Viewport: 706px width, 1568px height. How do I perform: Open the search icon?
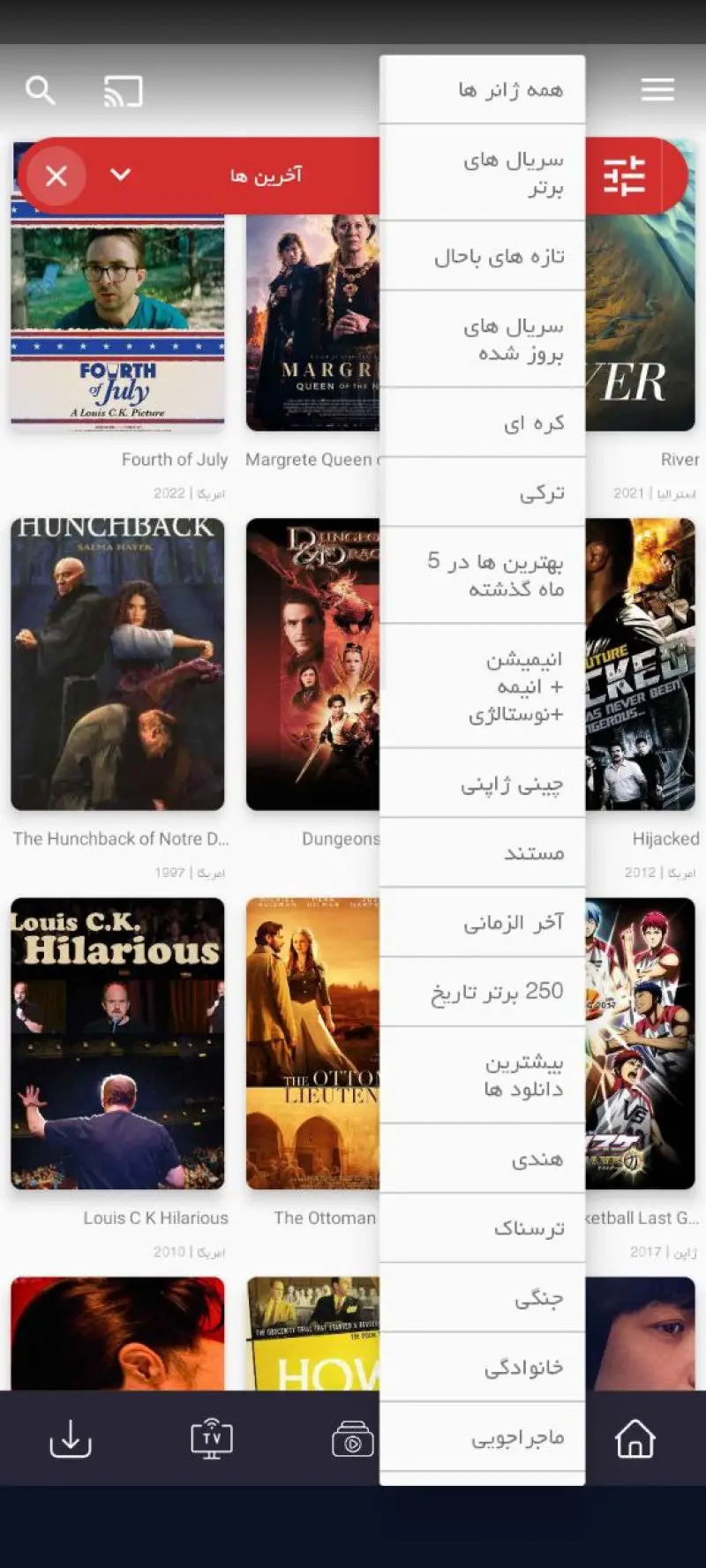point(41,89)
